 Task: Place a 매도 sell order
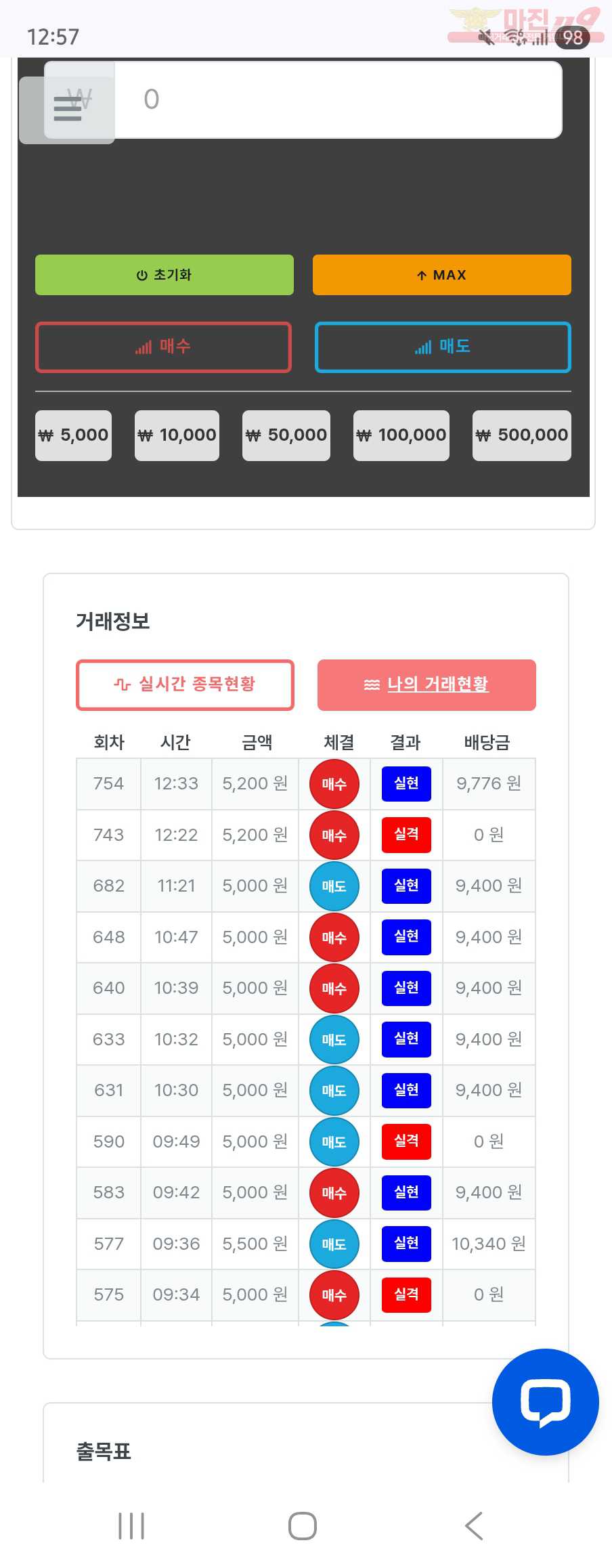443,347
